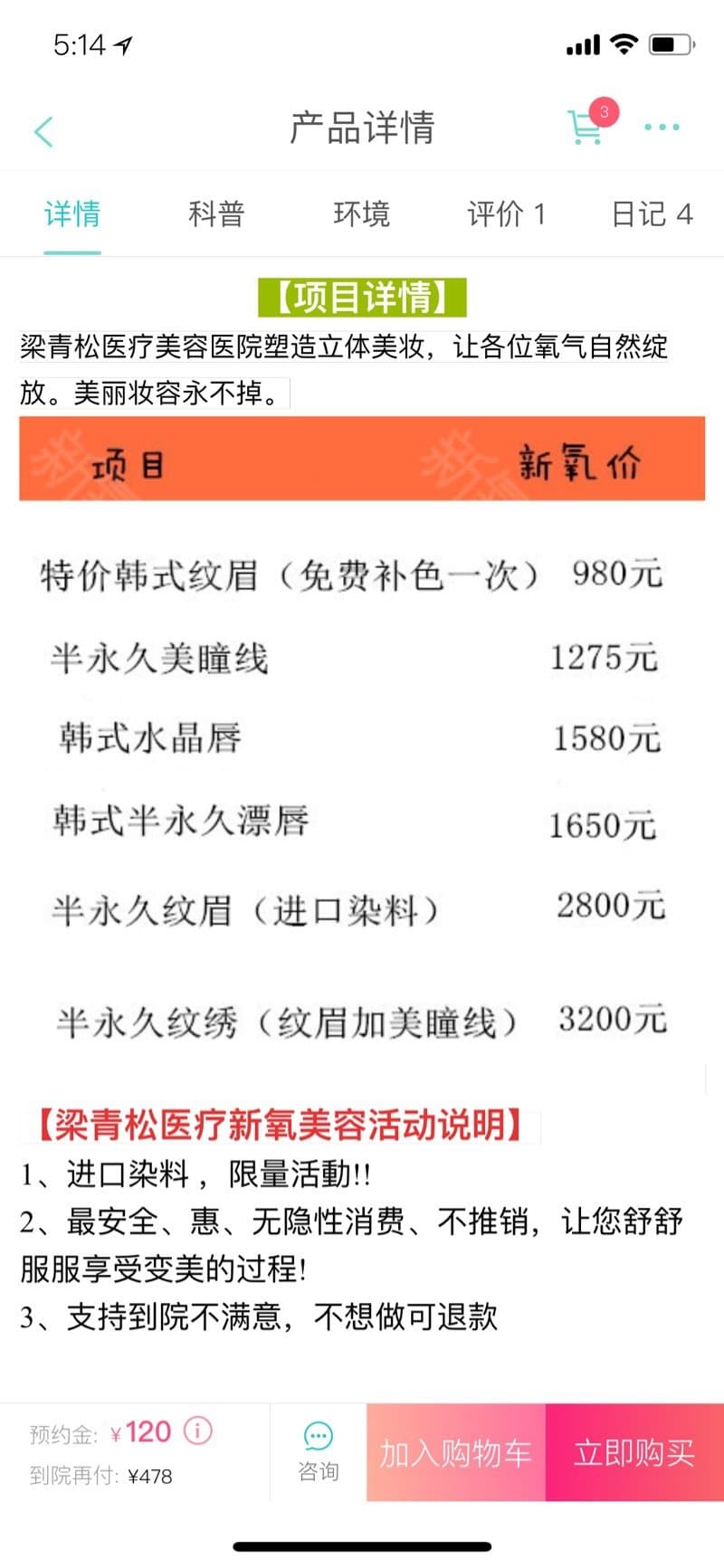Image resolution: width=724 pixels, height=1568 pixels.
Task: Buy now with 立即购买
Action: click(x=634, y=1452)
